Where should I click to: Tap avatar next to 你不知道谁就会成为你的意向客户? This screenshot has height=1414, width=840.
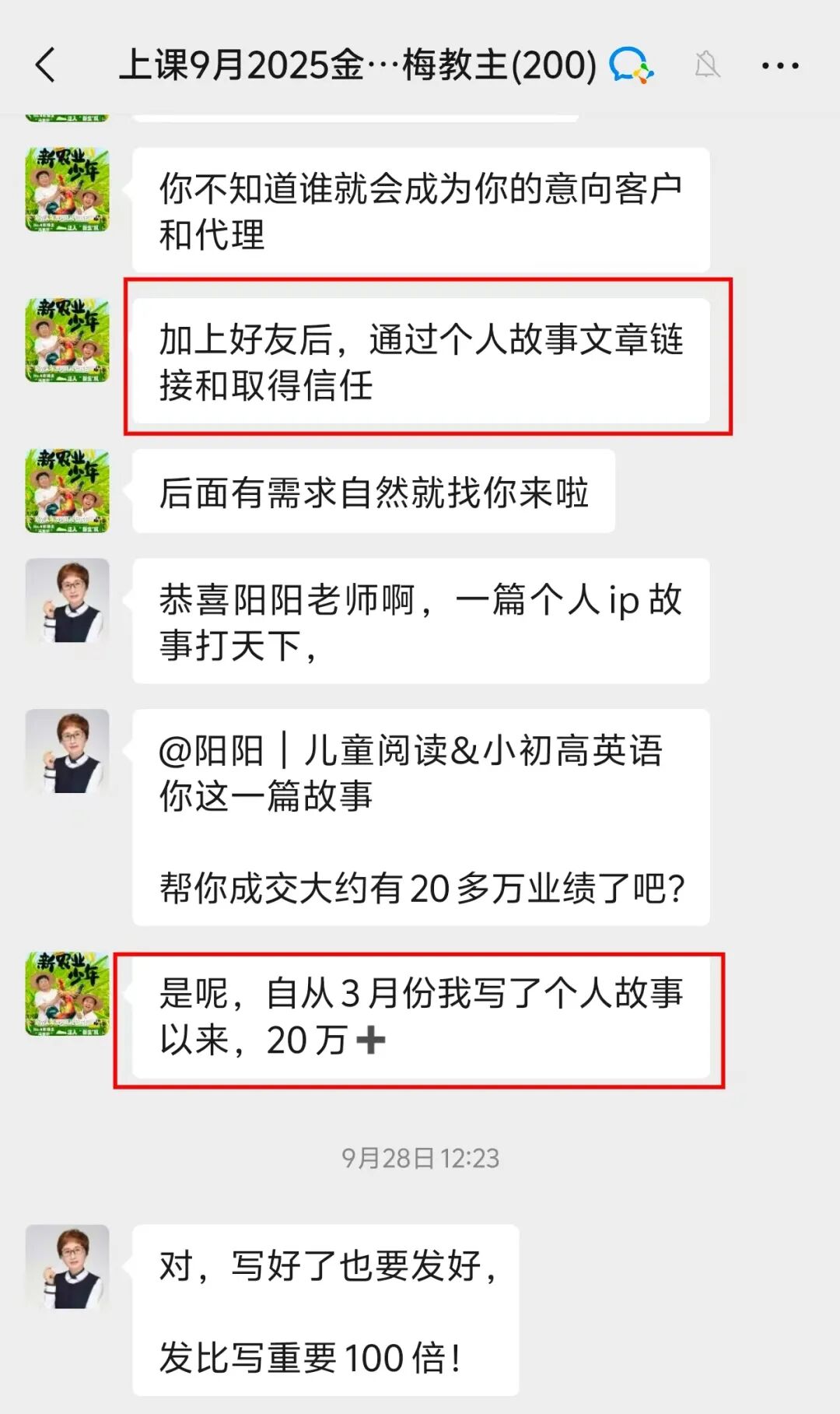68,190
